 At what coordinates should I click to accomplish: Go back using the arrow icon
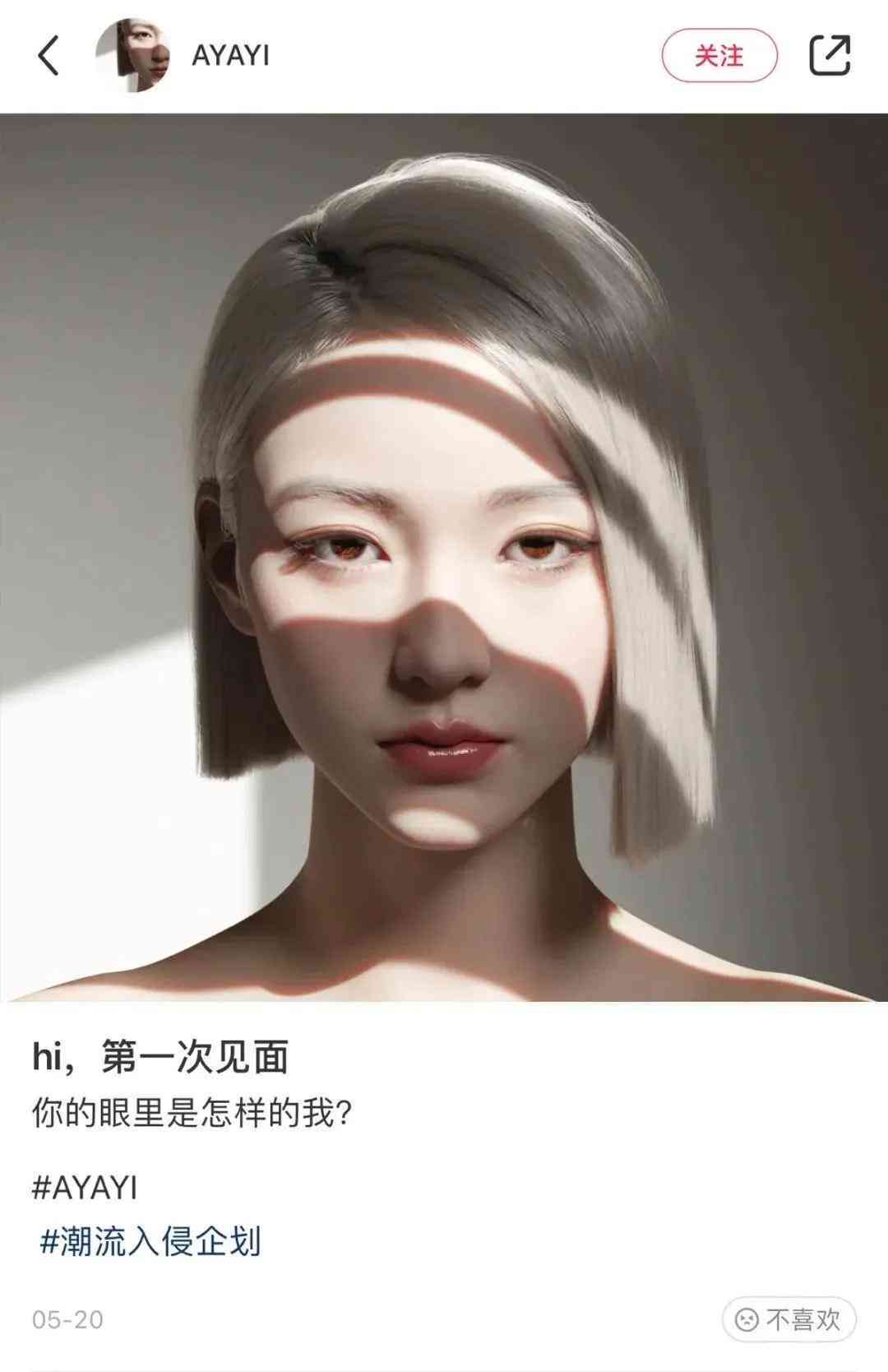coord(49,56)
